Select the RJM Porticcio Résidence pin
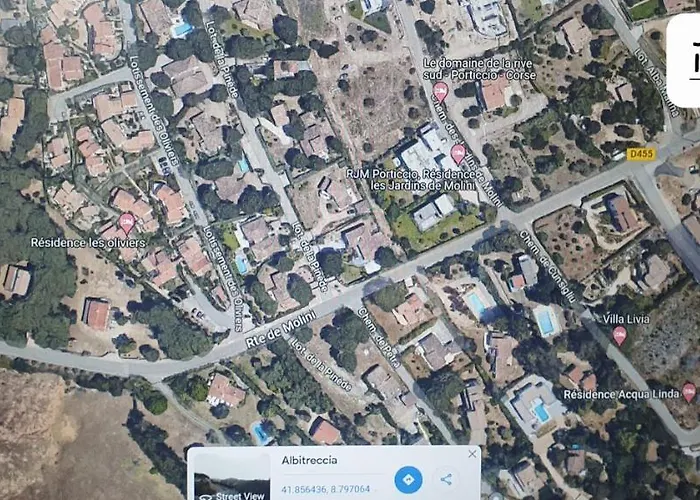Screen dimensions: 700x500 click(x=458, y=153)
